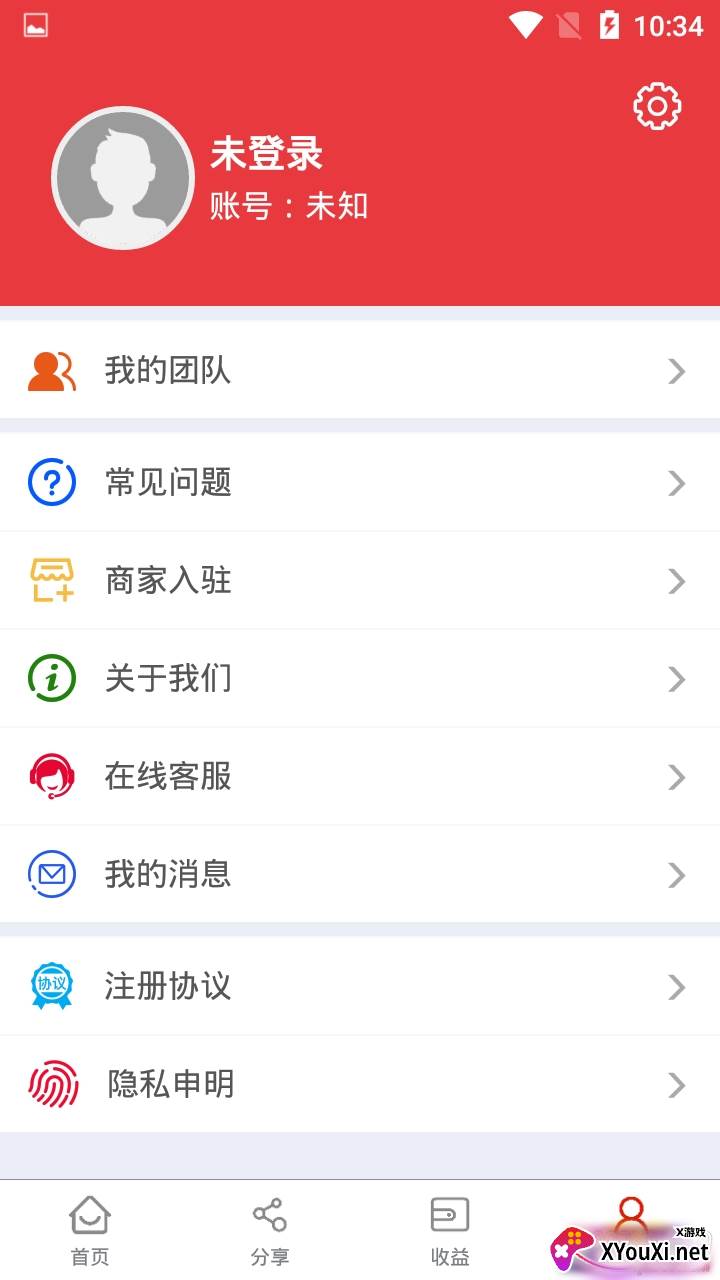The height and width of the screenshot is (1280, 720).
Task: Contact 在线客服 support
Action: 360,777
